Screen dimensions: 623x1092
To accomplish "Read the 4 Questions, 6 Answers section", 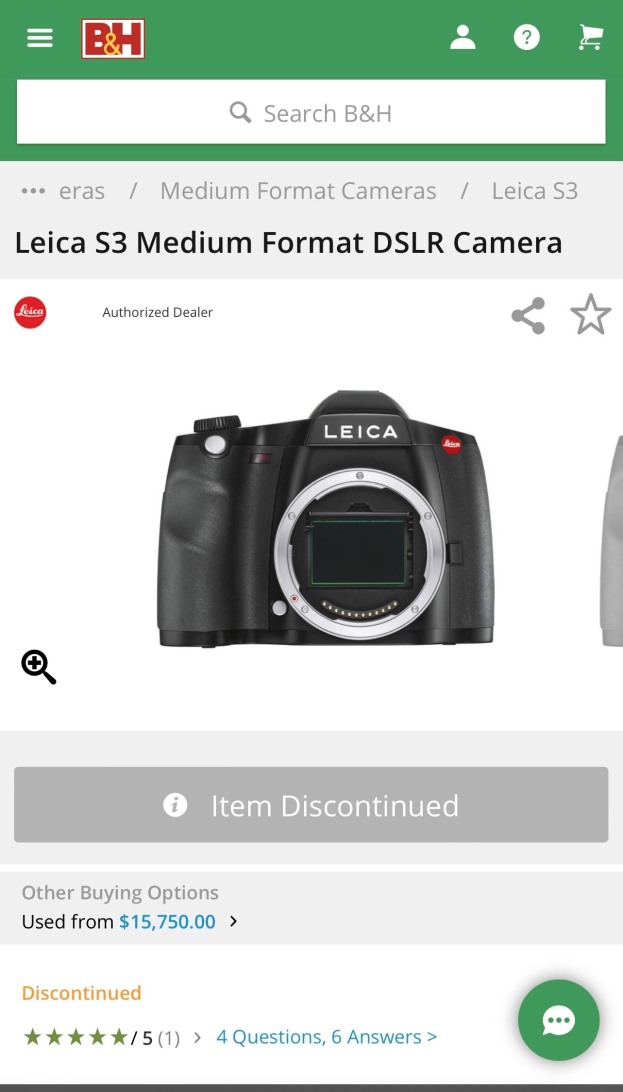I will click(x=326, y=1037).
